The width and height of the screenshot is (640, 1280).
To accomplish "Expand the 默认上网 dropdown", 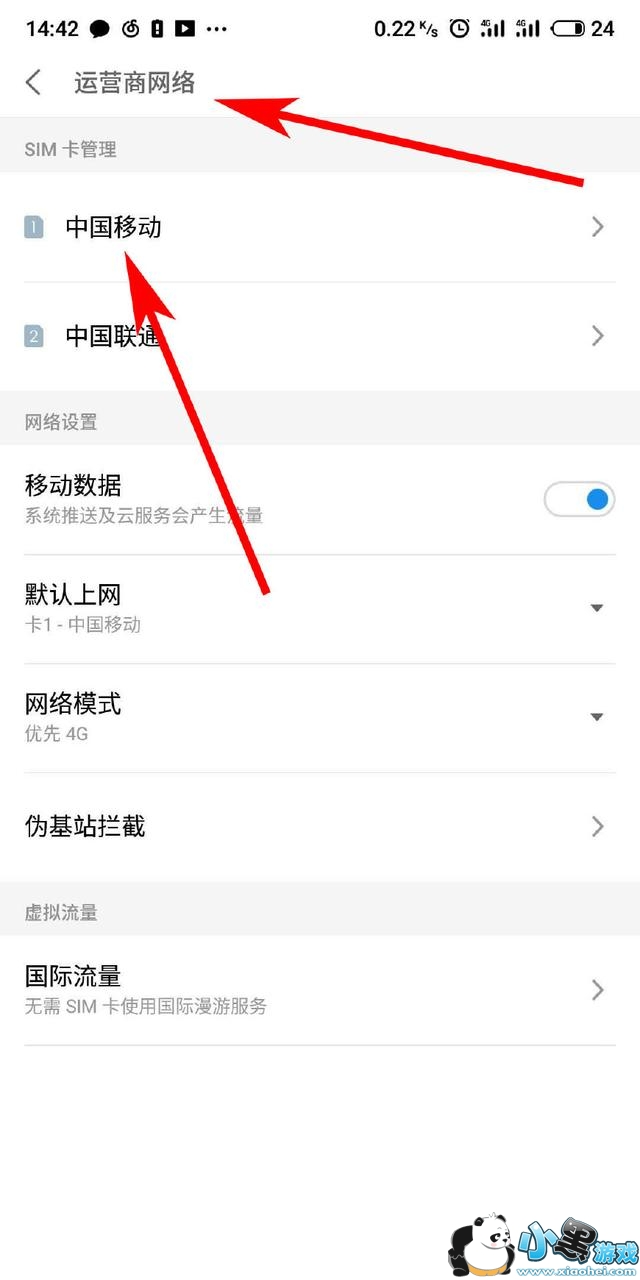I will tap(320, 608).
